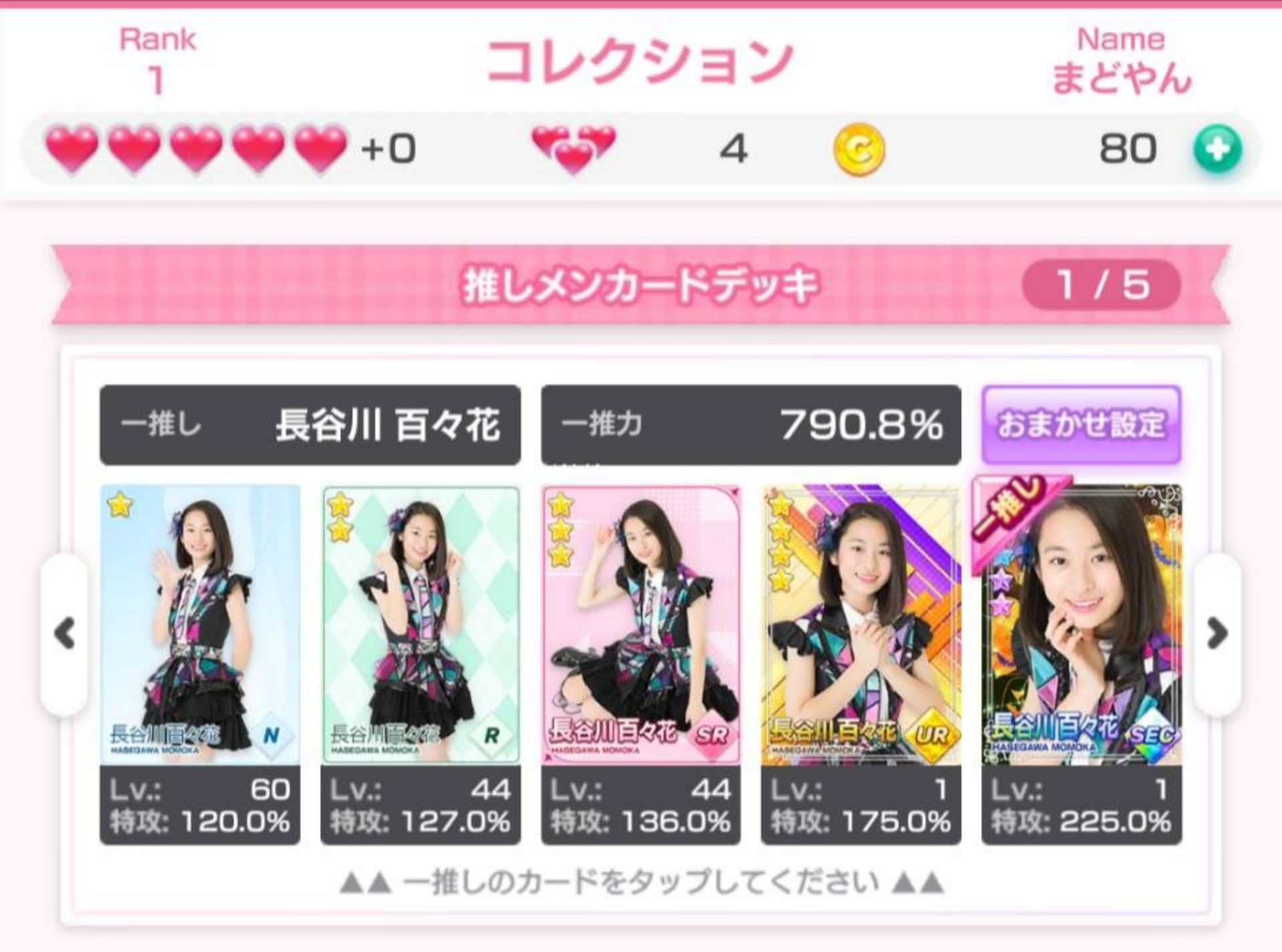The height and width of the screenshot is (952, 1282).
Task: Go to the previous deck with the left arrow
Action: pos(65,634)
